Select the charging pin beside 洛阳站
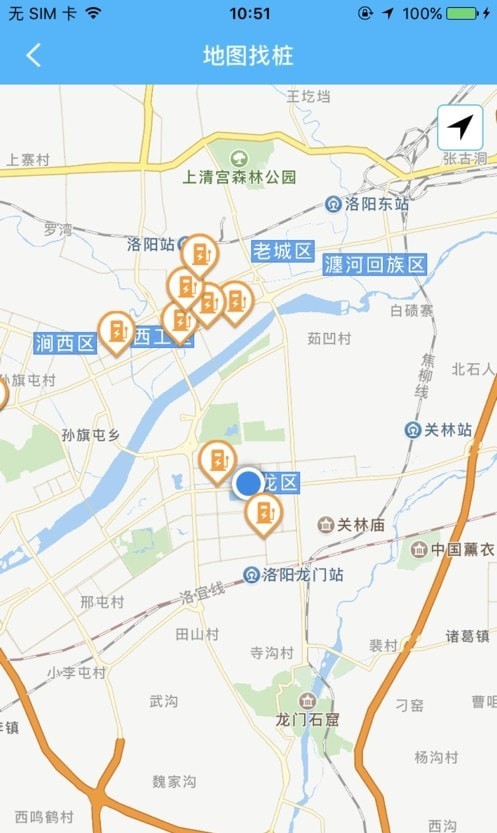 200,256
